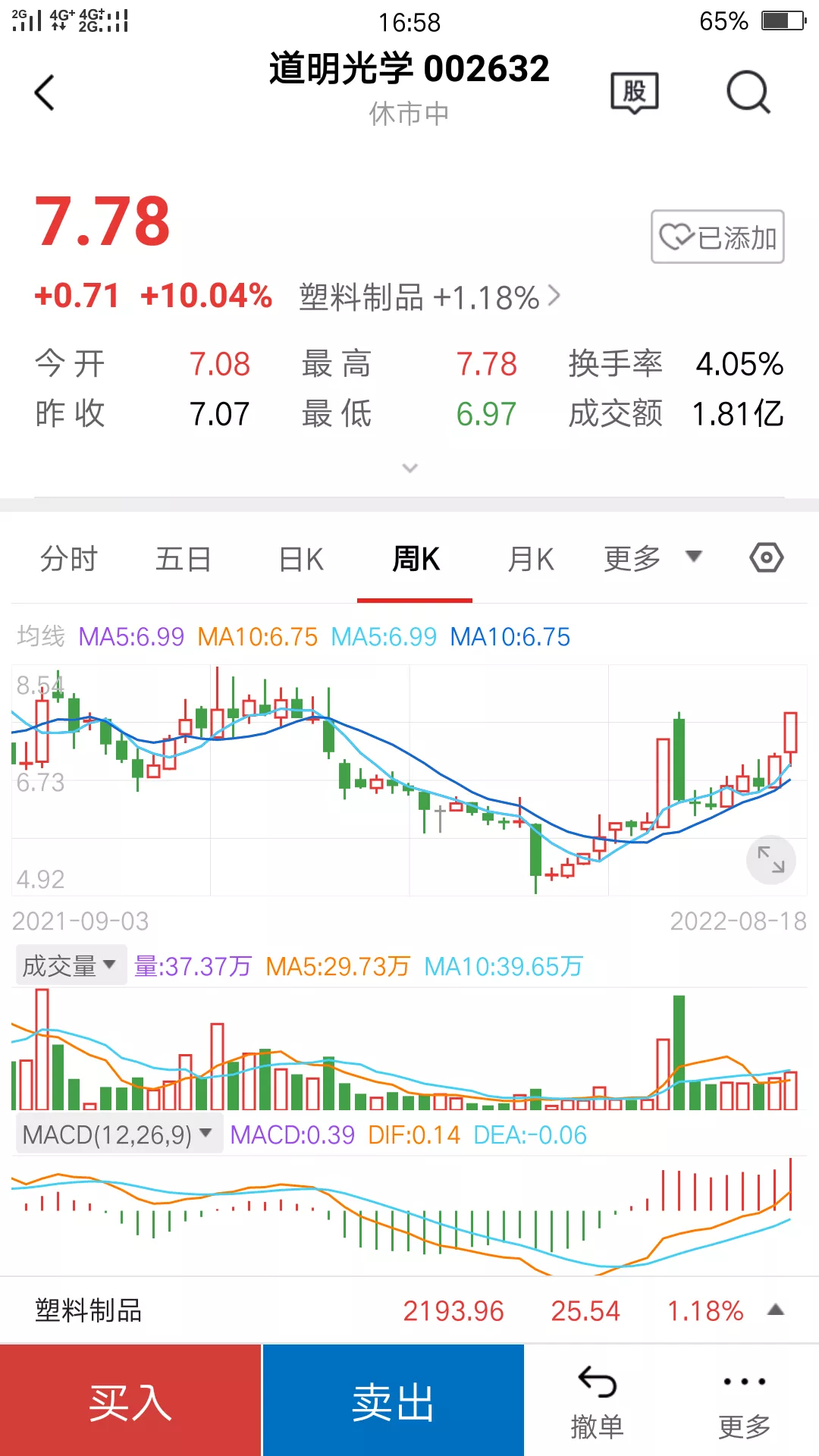819x1456 pixels.
Task: Select the 周K chart tab
Action: coord(415,560)
